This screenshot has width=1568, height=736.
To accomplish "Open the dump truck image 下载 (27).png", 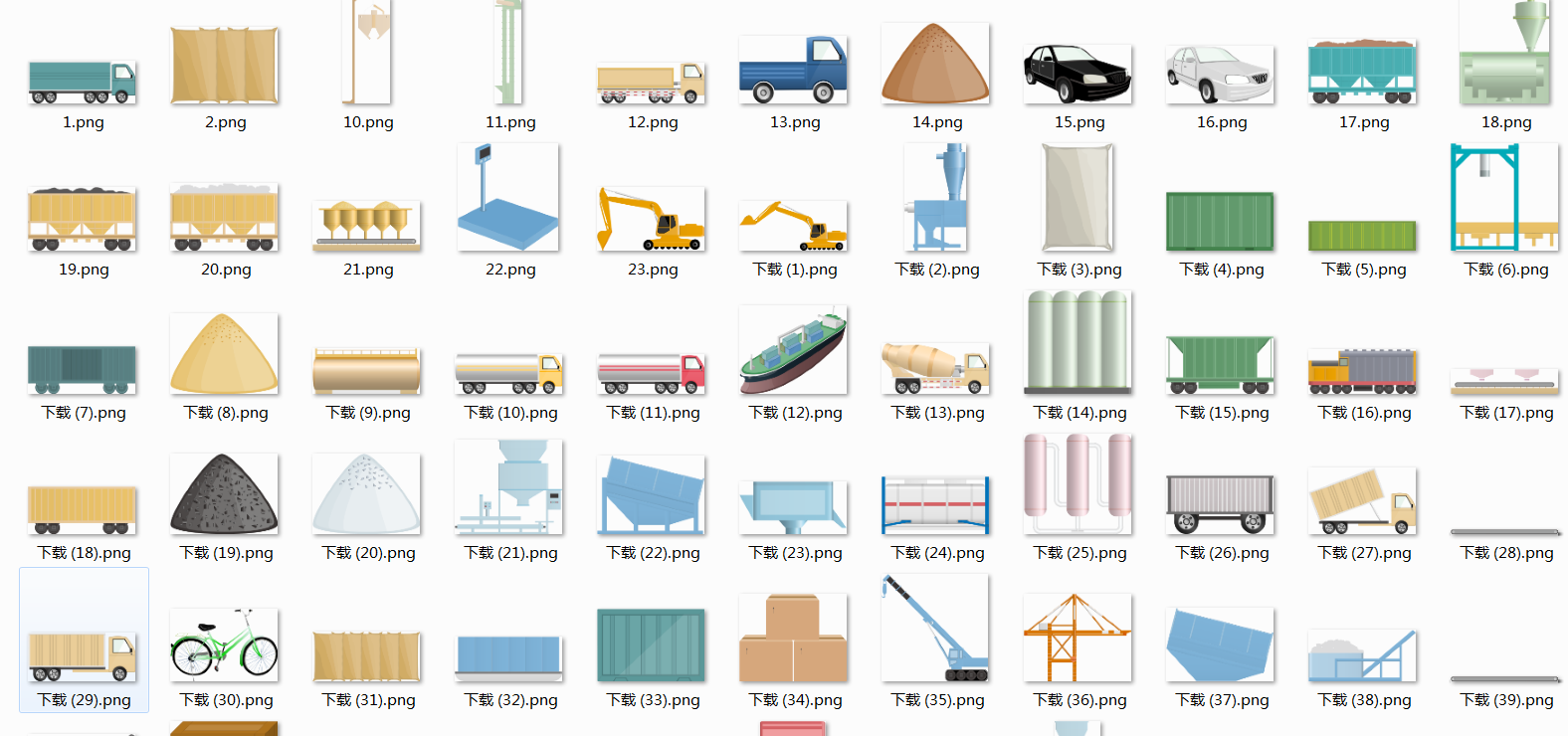I will tap(1362, 501).
